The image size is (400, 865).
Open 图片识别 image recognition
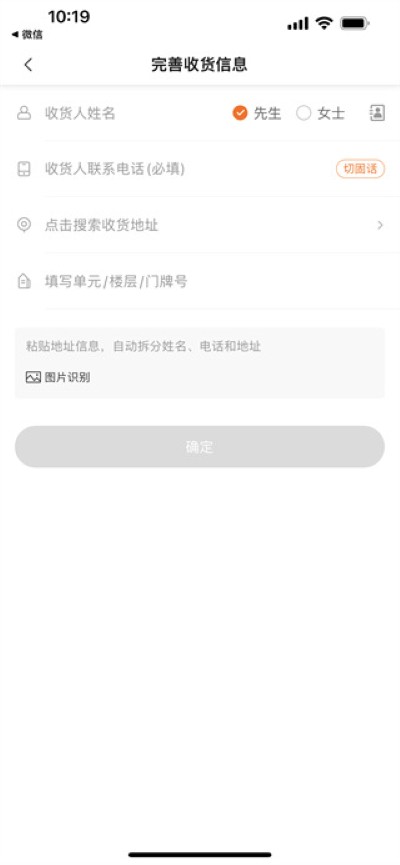58,377
